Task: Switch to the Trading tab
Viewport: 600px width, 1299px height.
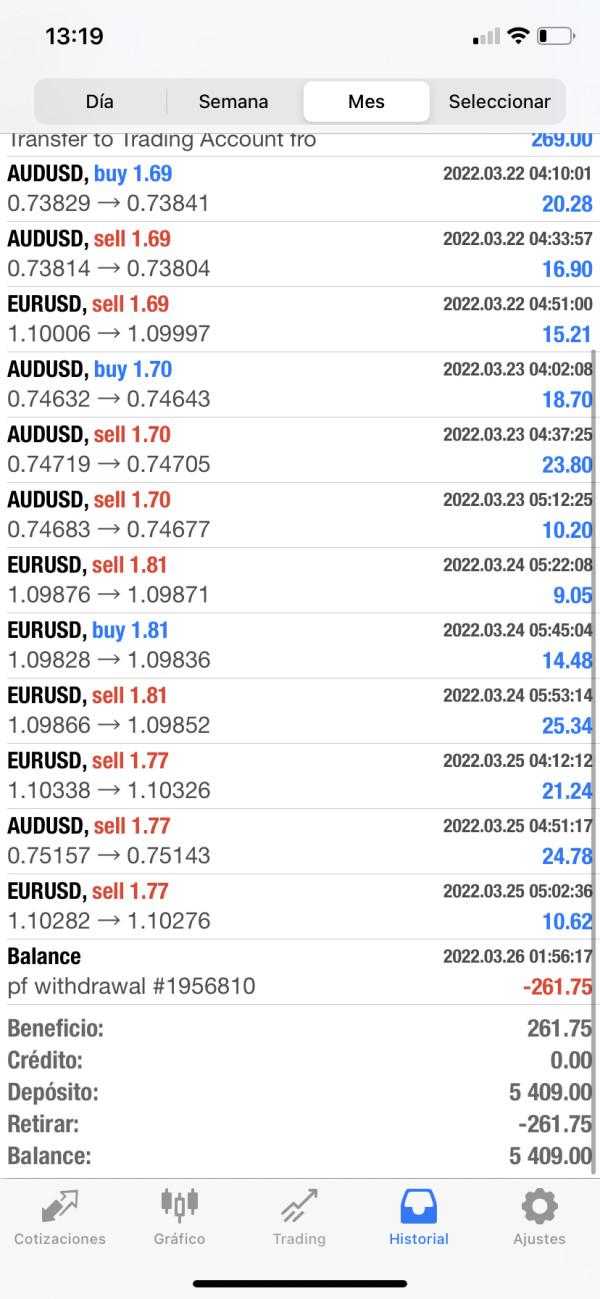Action: (x=299, y=1217)
